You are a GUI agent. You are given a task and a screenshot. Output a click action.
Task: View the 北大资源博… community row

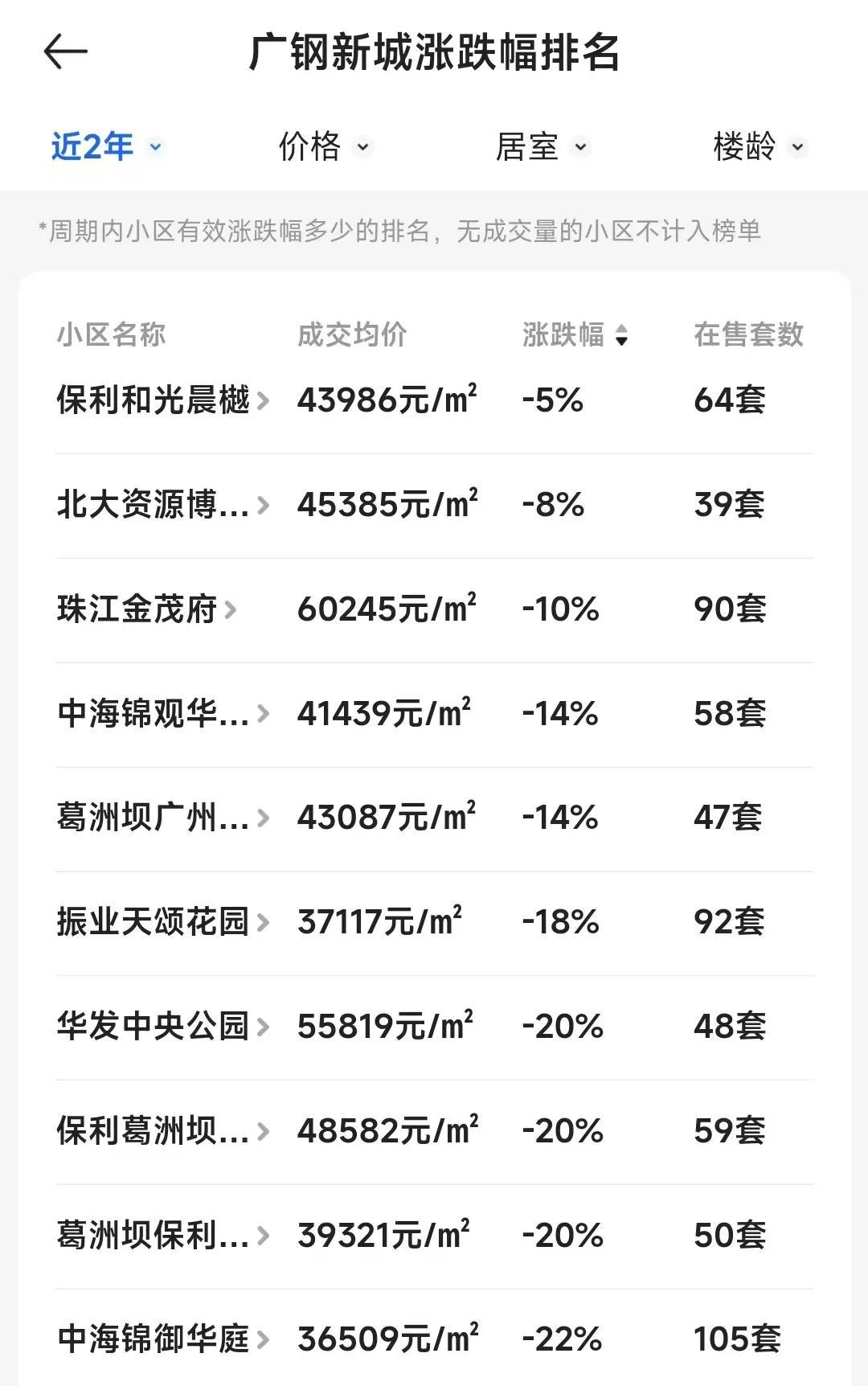coord(162,505)
